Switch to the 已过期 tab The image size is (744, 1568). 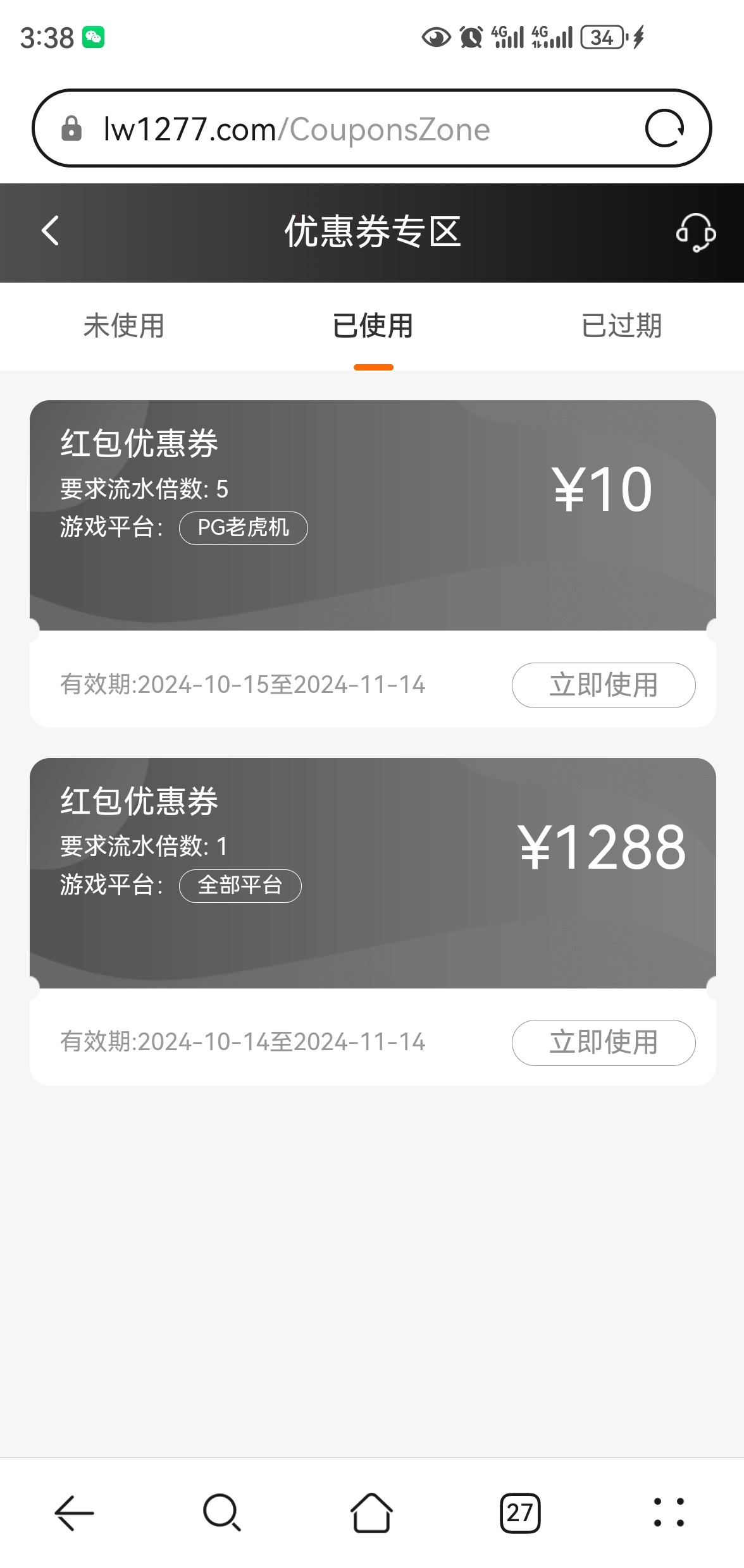[621, 326]
